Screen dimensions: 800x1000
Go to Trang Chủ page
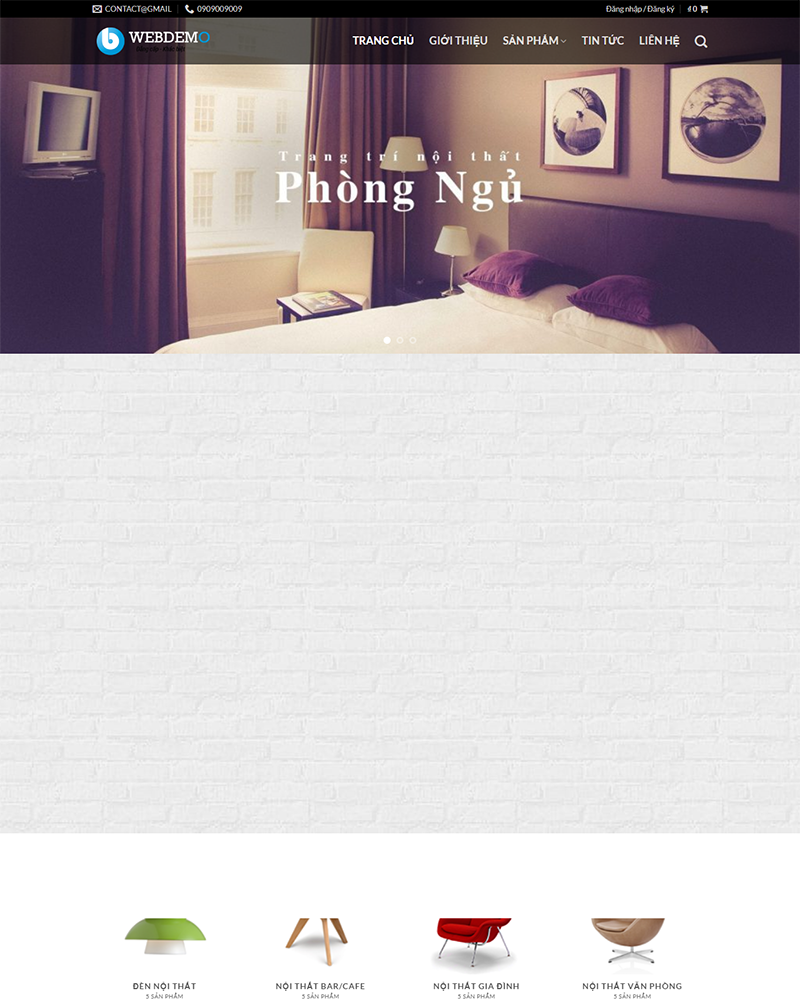pos(383,41)
